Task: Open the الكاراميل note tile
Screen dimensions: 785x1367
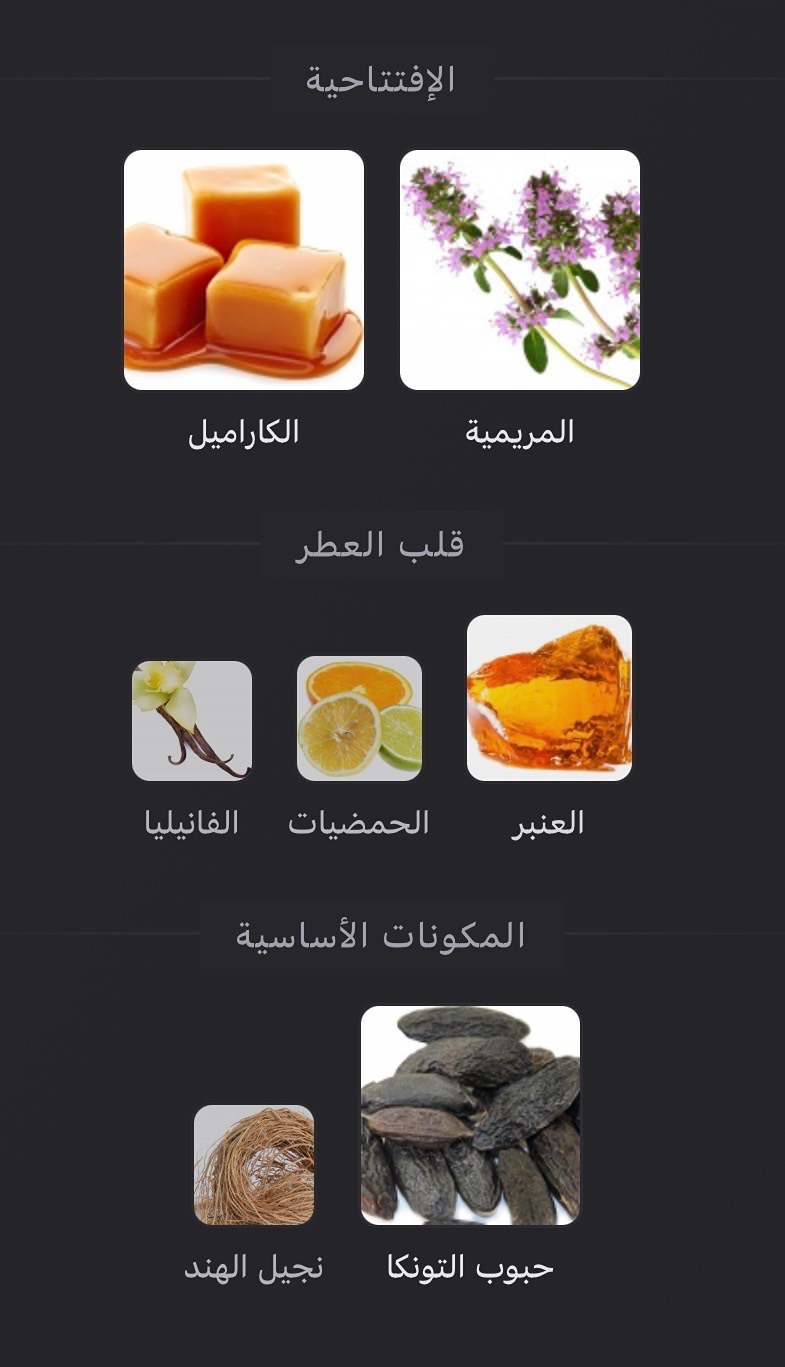Action: point(244,270)
